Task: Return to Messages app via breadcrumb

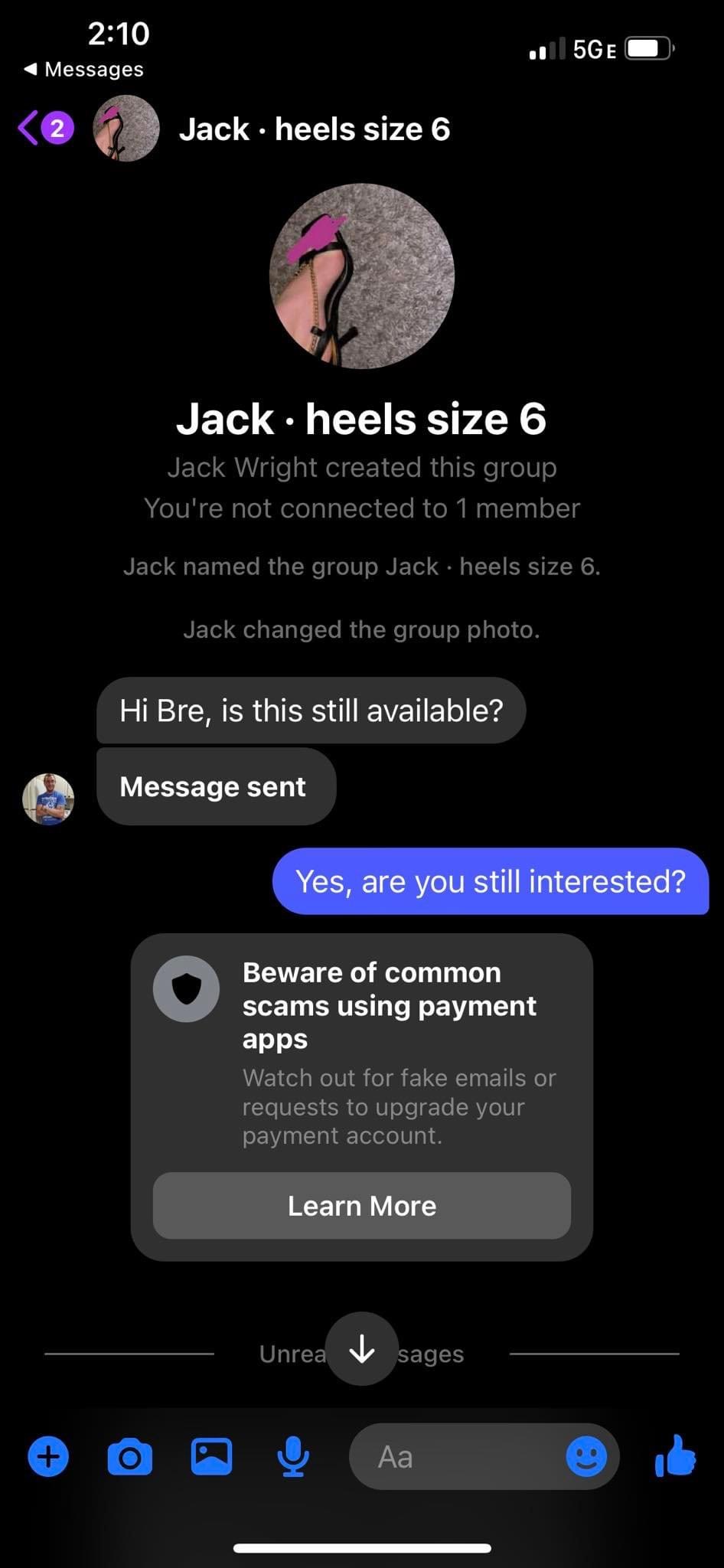Action: (83, 69)
